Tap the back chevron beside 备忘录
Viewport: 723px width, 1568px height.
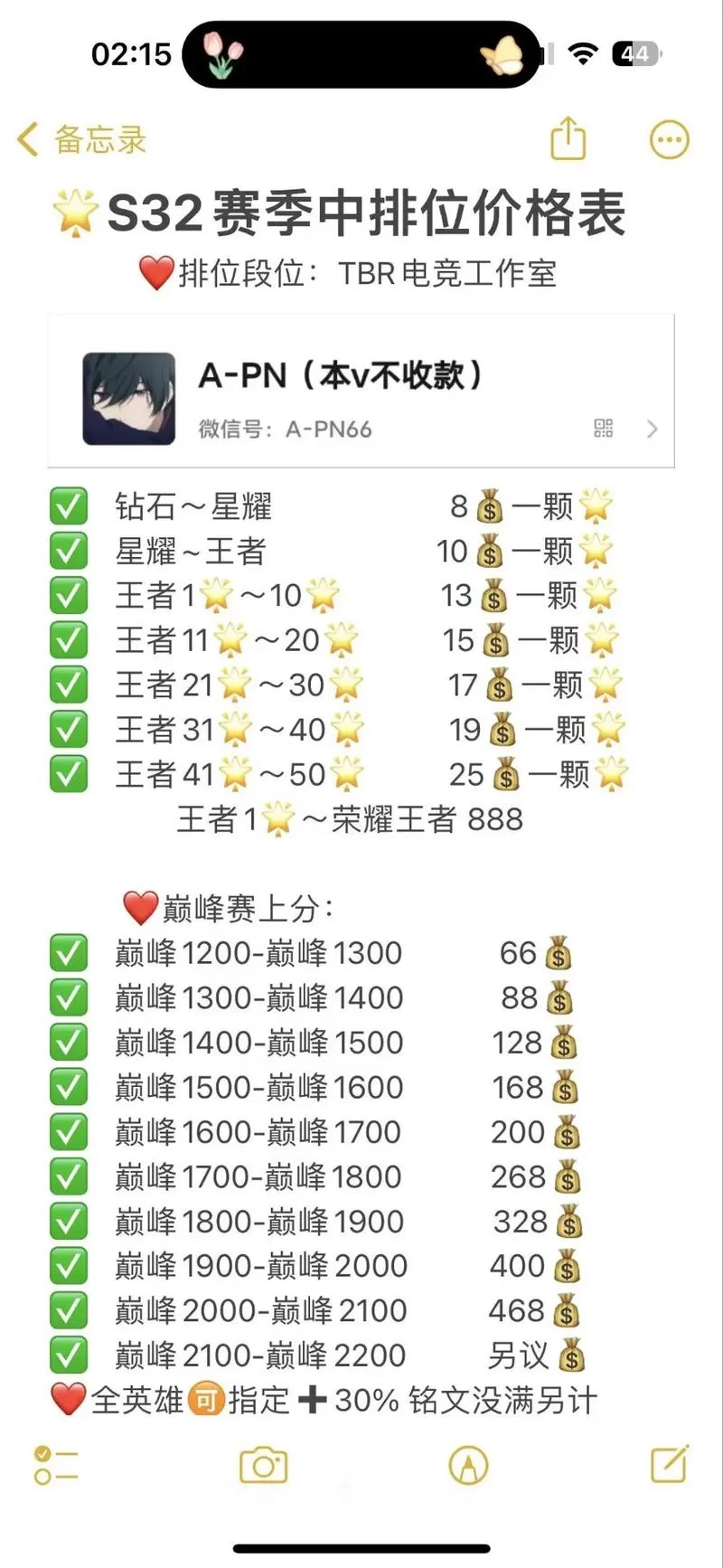click(26, 139)
